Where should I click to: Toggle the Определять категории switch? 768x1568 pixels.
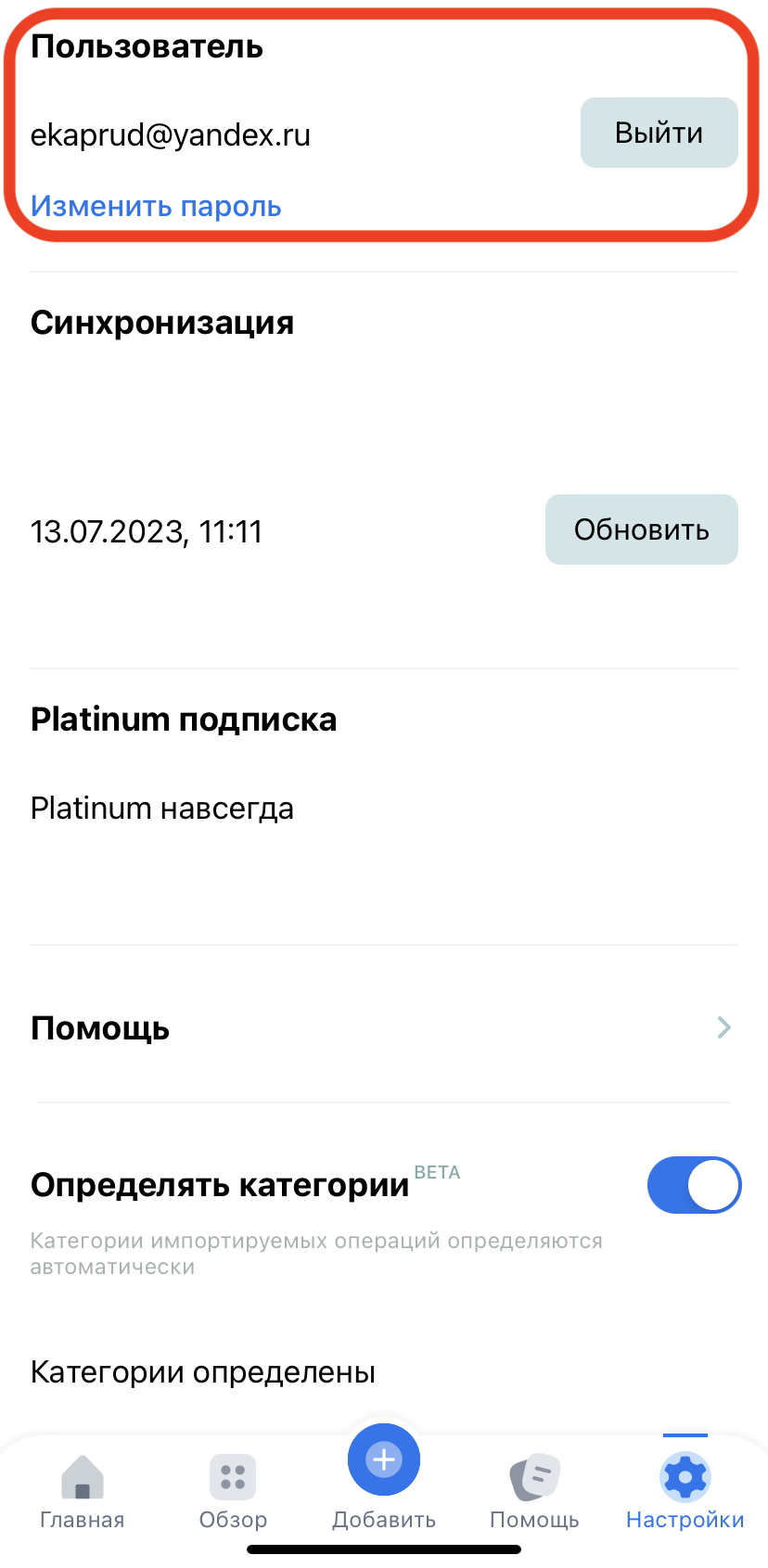tap(693, 1185)
